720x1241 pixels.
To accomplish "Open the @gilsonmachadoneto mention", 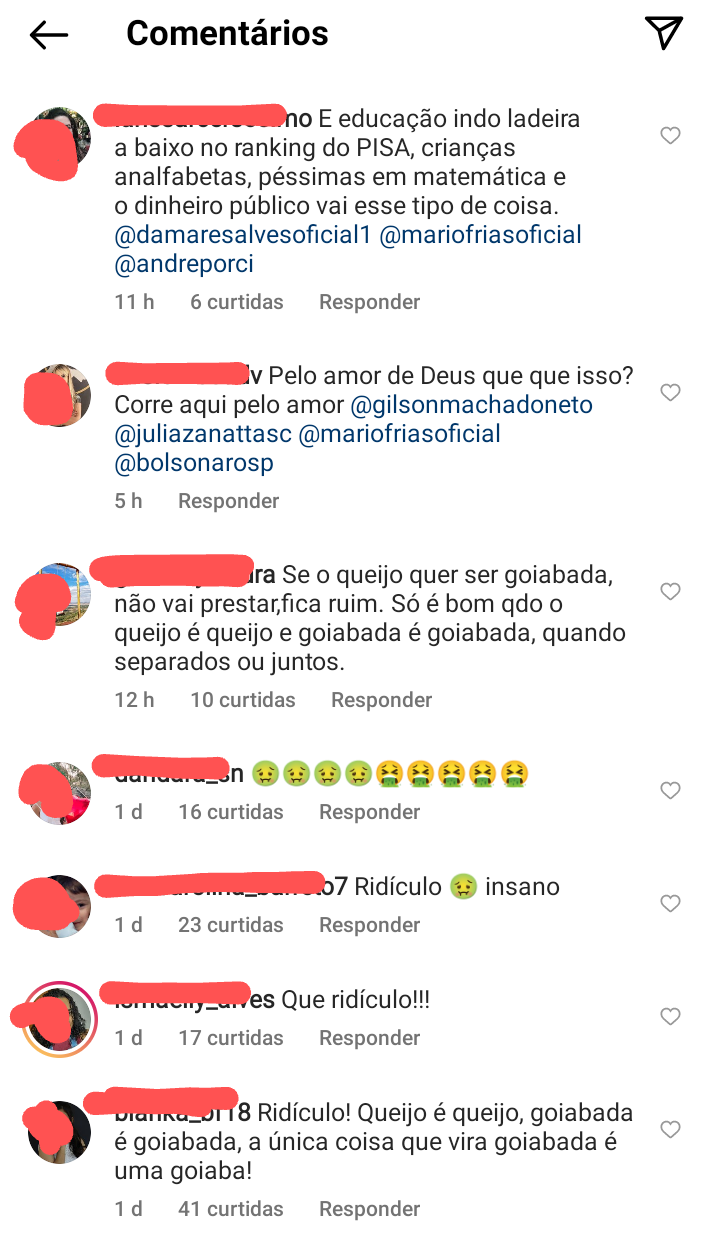I will click(x=471, y=406).
